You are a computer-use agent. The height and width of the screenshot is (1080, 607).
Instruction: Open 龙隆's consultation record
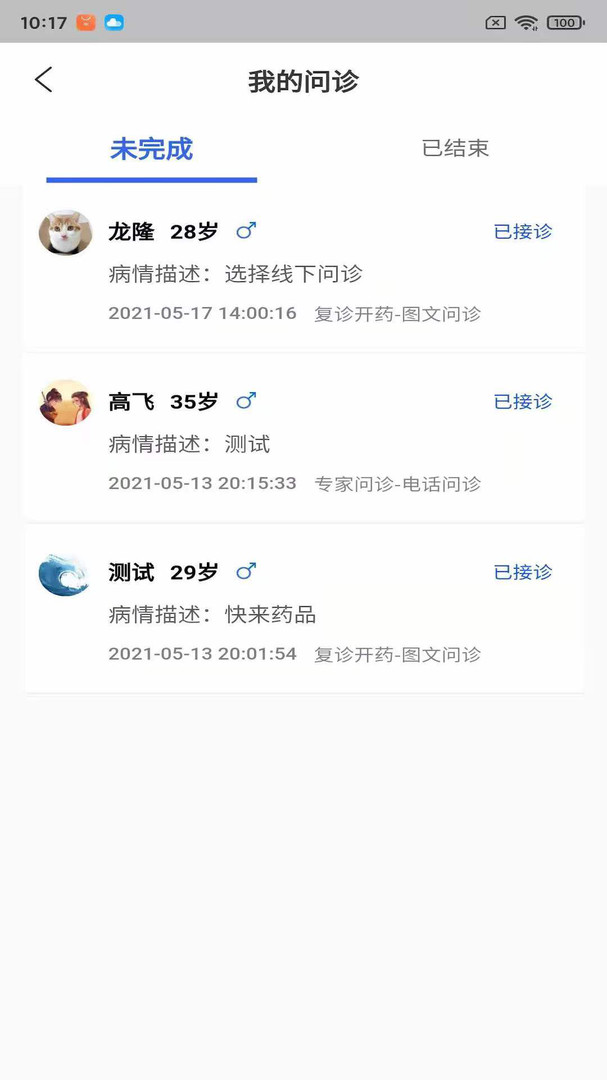point(303,270)
